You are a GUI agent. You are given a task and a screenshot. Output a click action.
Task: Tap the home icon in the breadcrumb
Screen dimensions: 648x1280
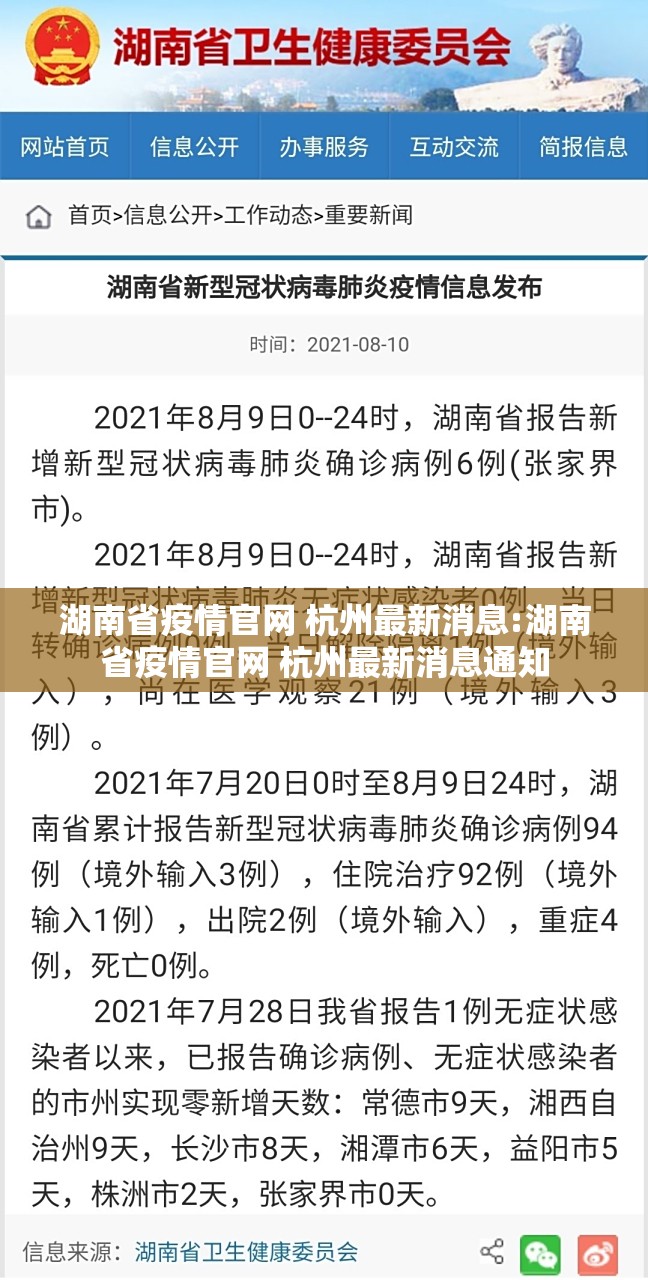[x=38, y=216]
